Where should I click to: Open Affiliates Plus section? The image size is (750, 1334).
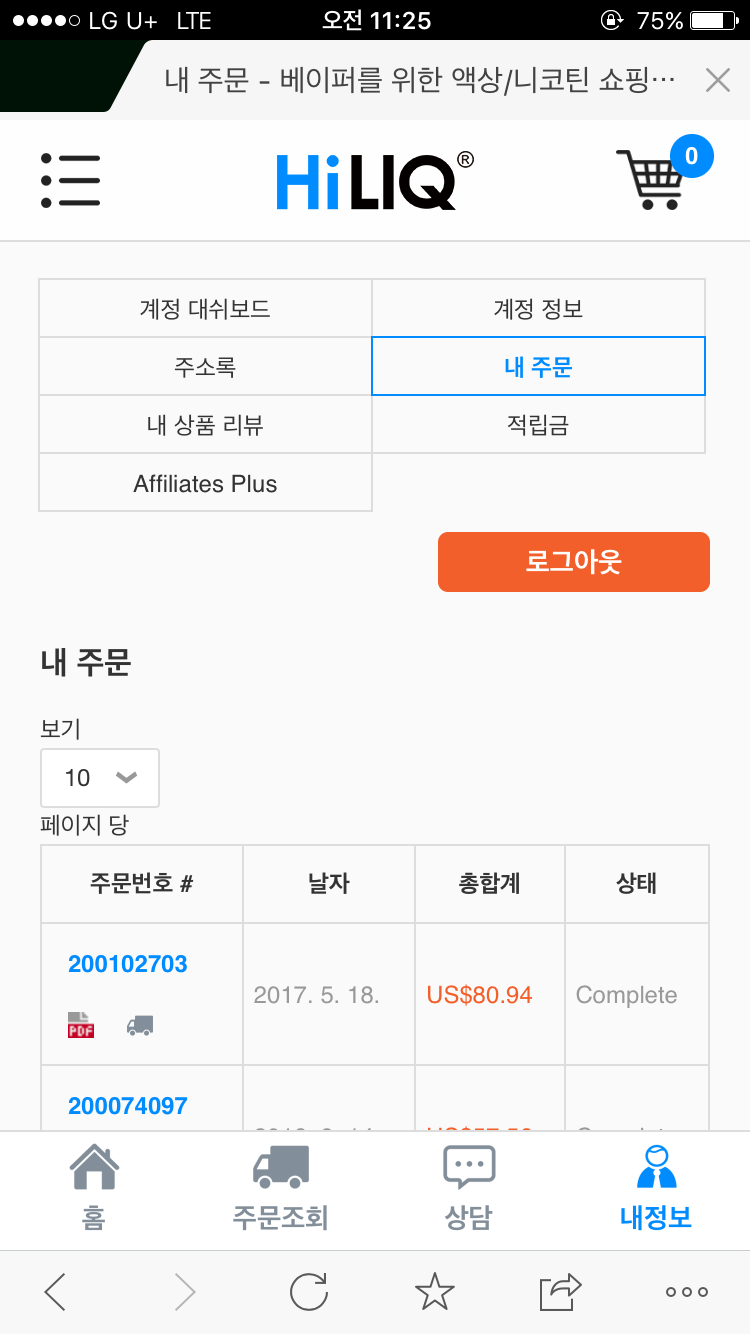click(205, 483)
